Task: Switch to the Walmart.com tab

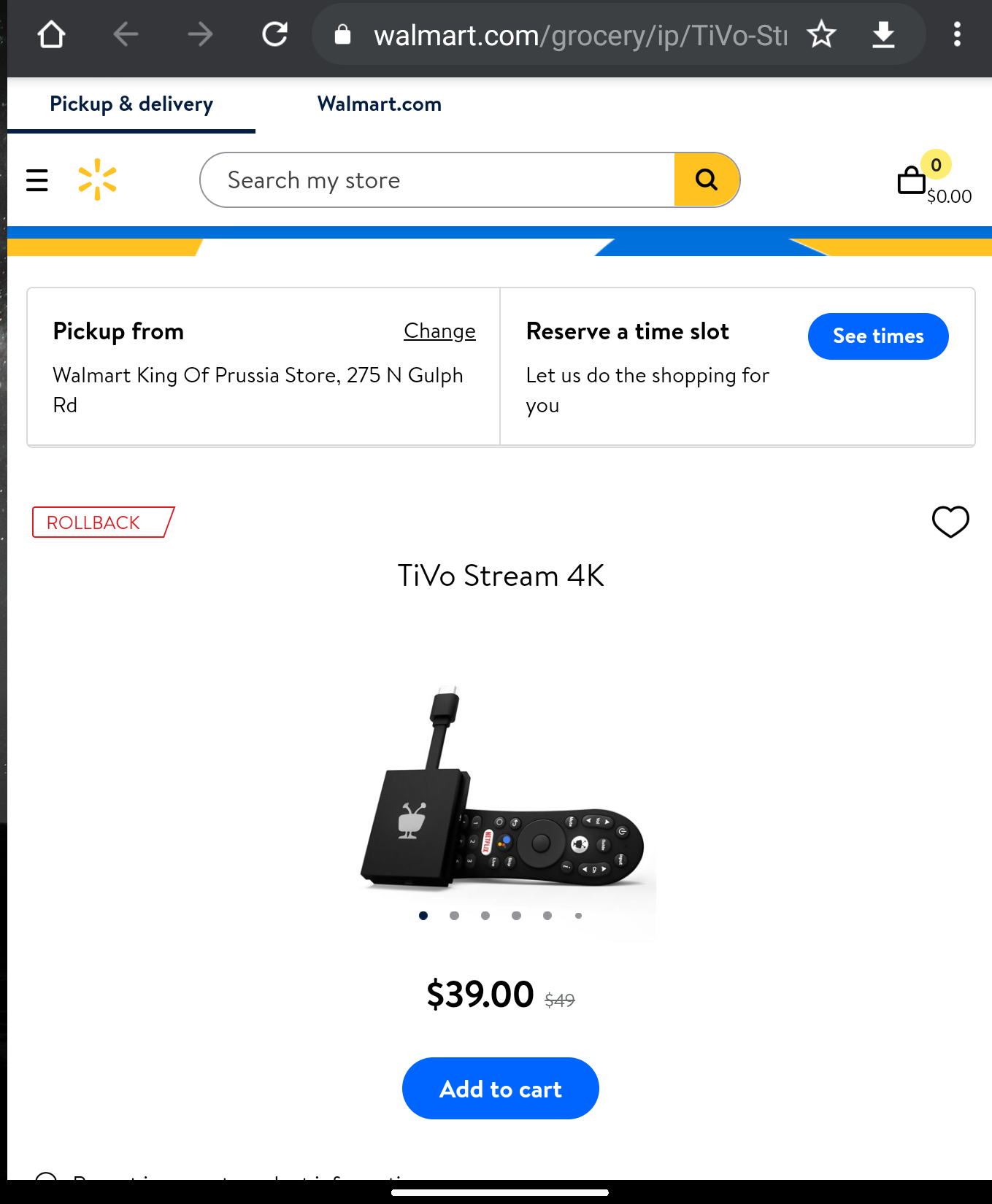Action: tap(380, 104)
